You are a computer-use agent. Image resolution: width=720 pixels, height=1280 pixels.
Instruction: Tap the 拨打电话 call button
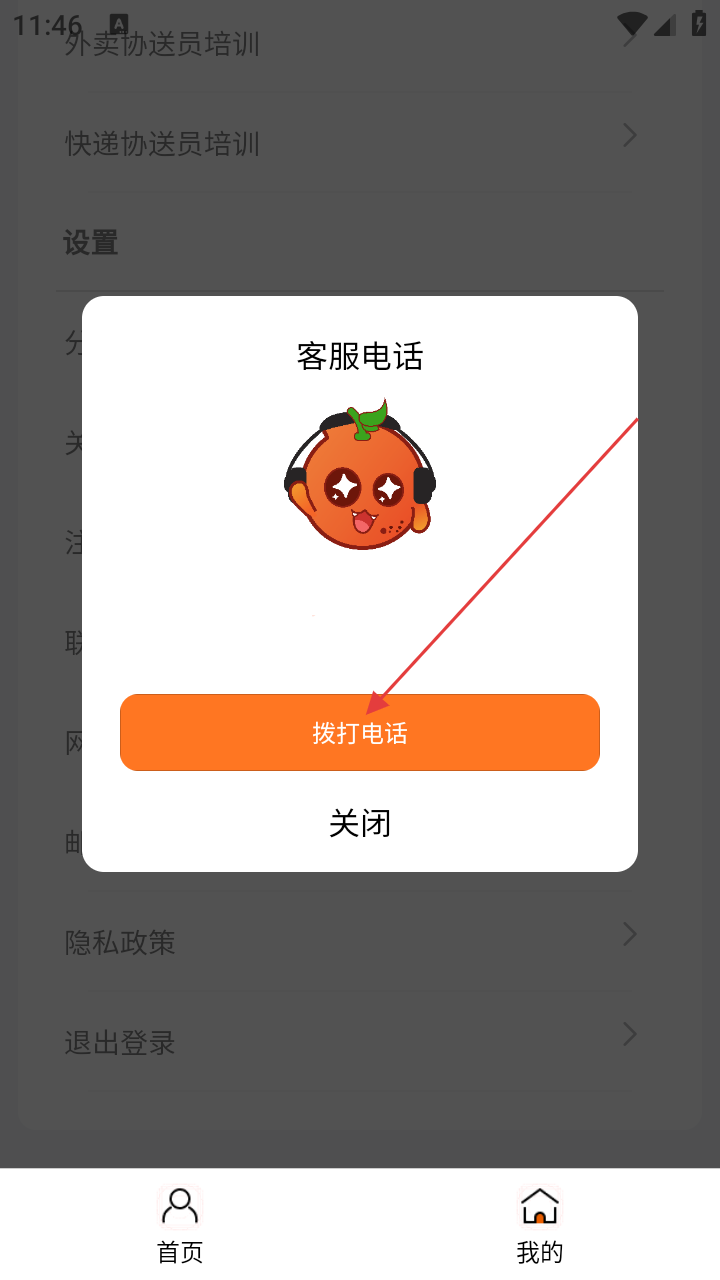[x=360, y=733]
